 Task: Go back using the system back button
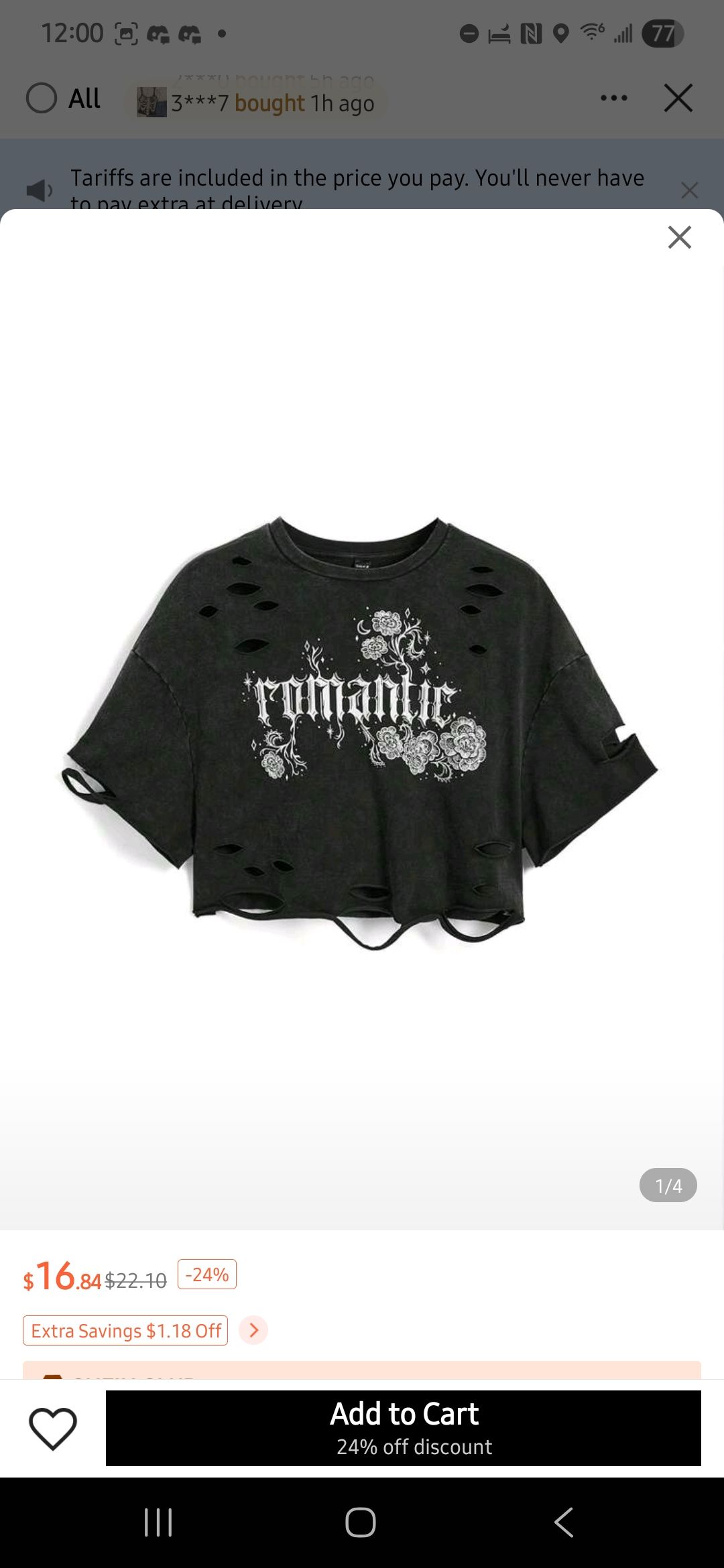(564, 1522)
